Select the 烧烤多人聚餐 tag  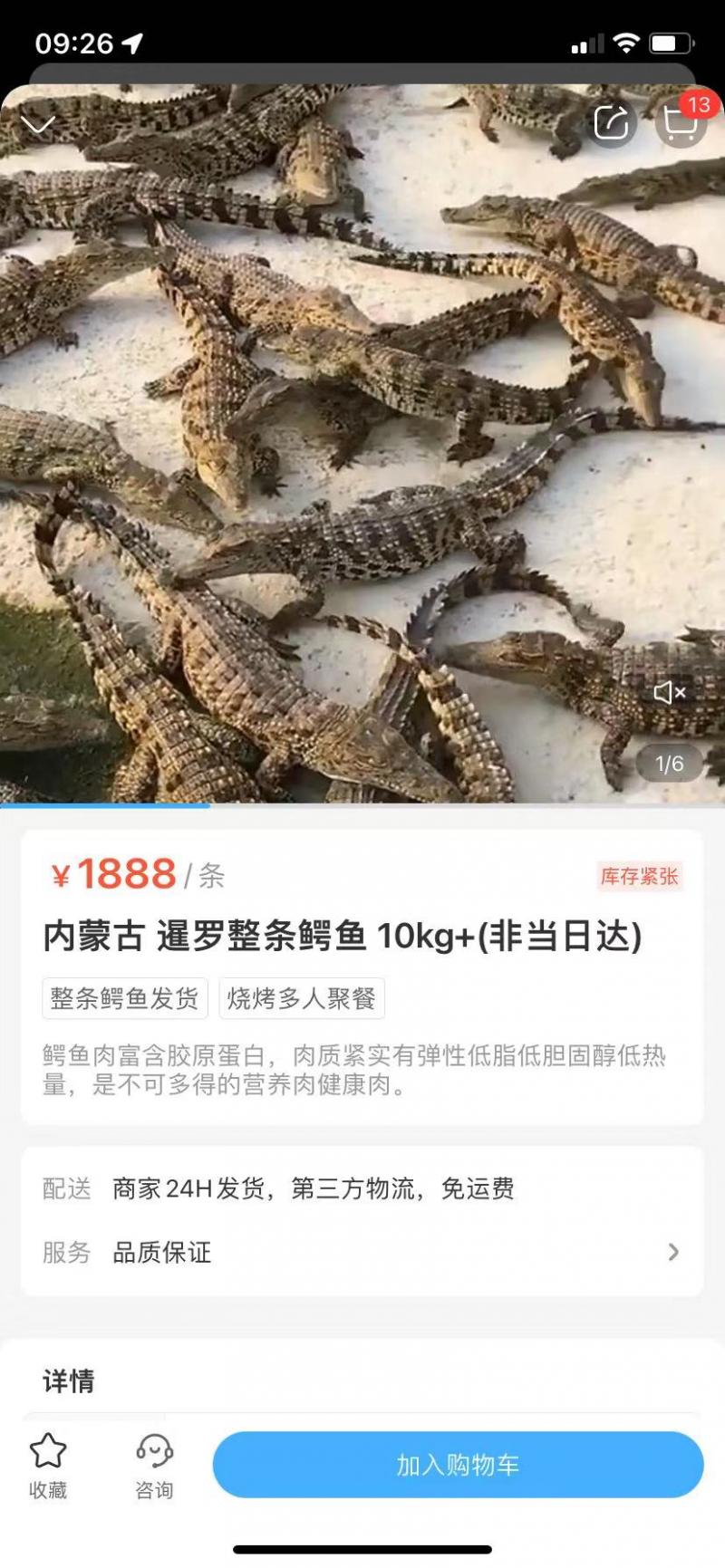tap(302, 998)
